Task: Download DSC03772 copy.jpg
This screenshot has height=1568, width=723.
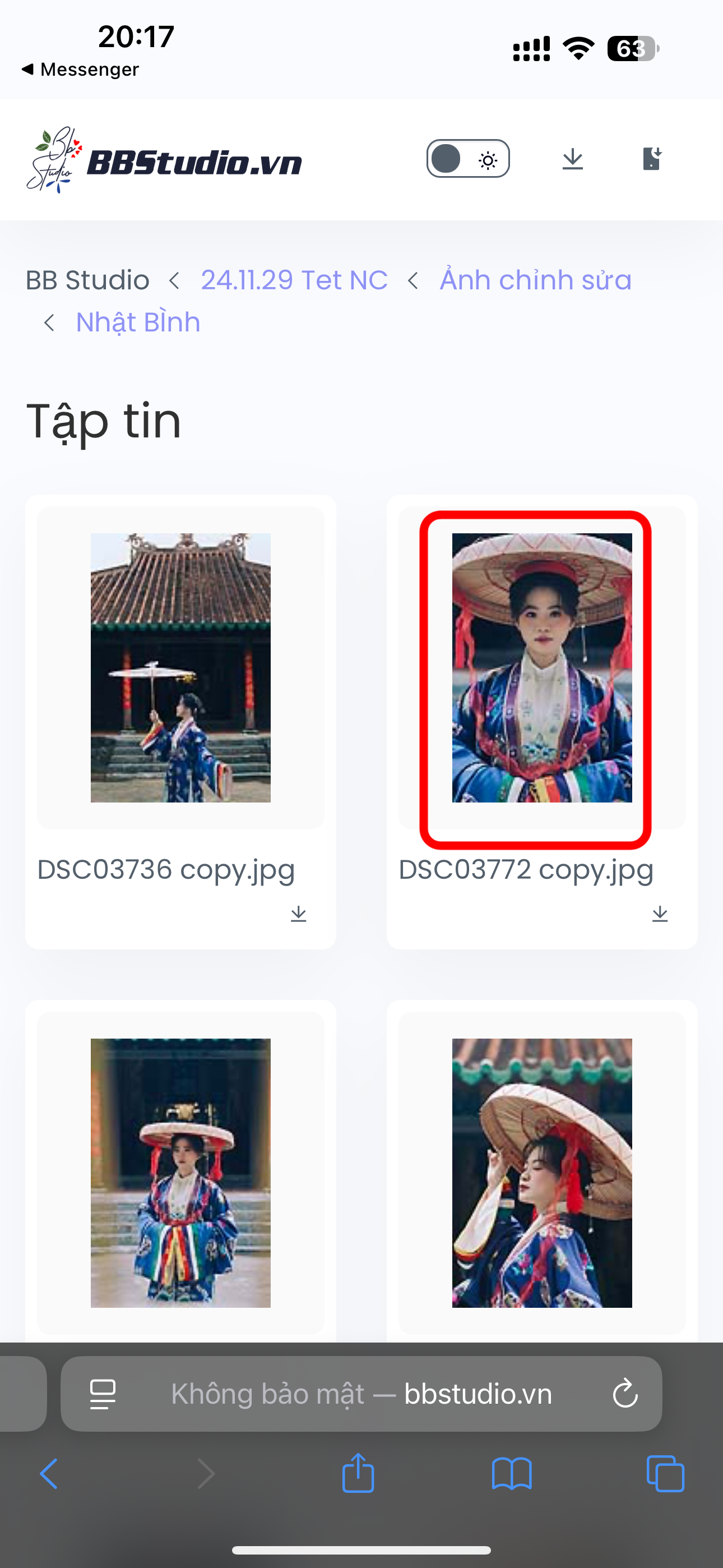Action: pos(660,914)
